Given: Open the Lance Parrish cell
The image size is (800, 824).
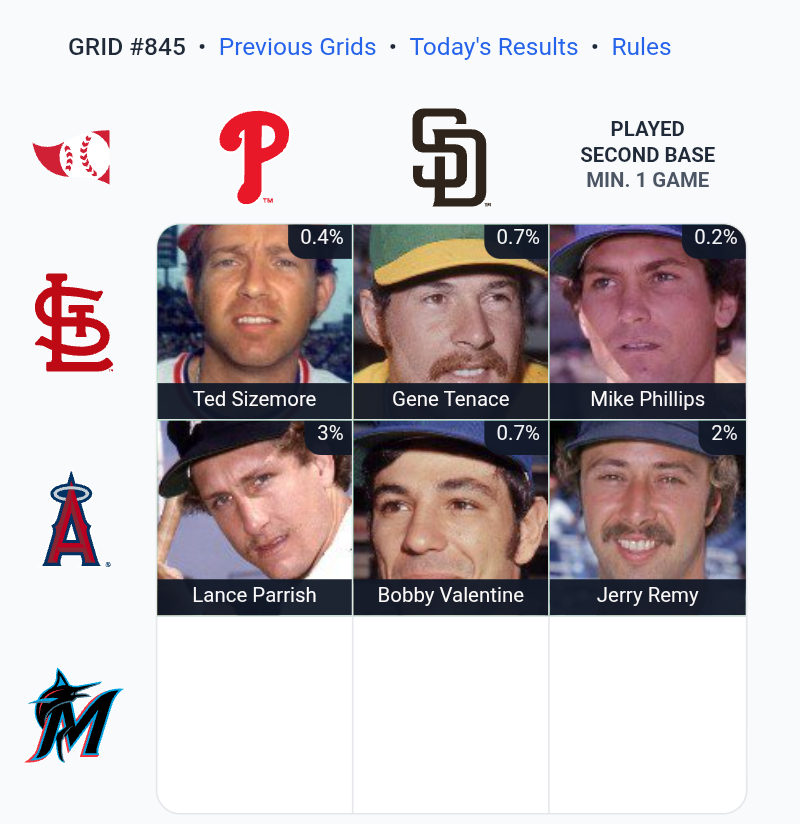Looking at the screenshot, I should point(255,516).
